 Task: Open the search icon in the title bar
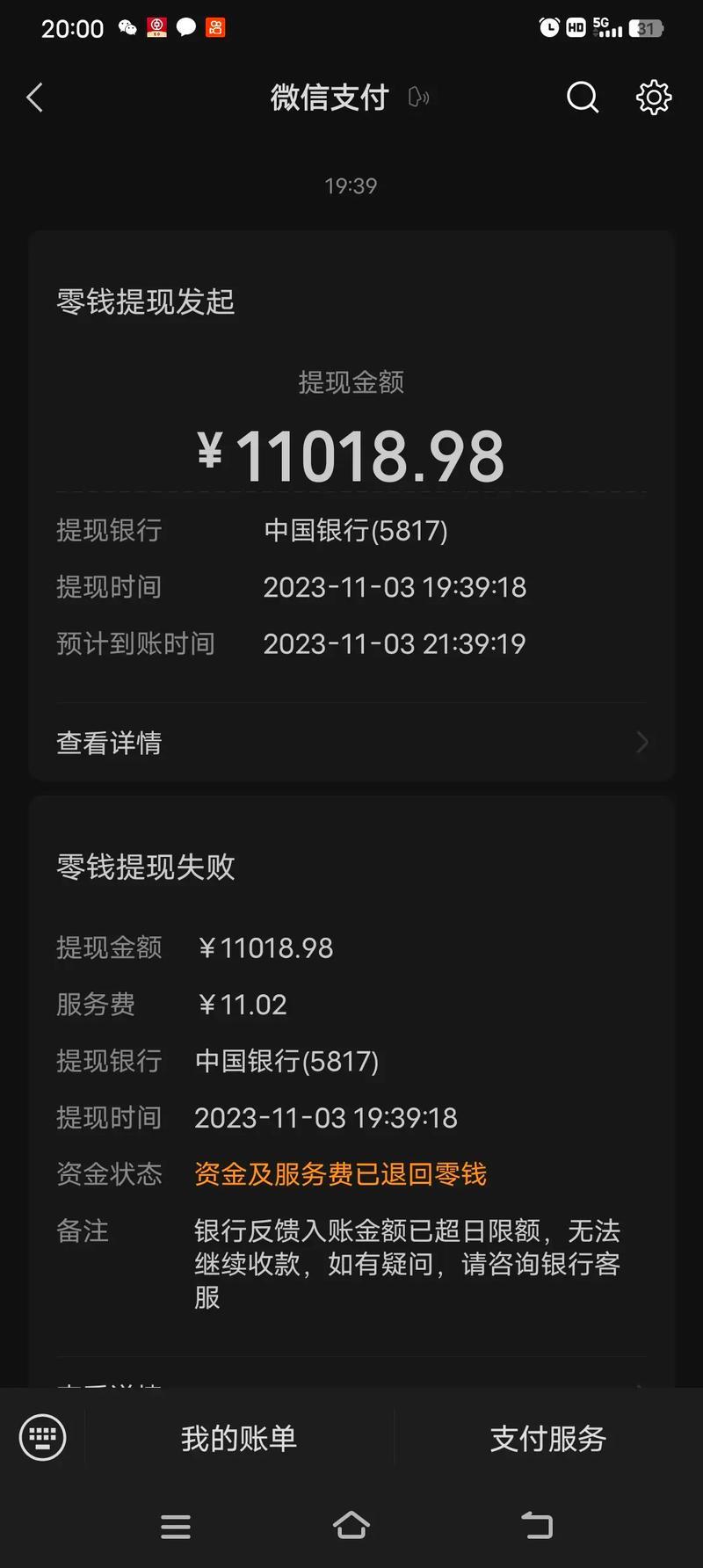583,98
